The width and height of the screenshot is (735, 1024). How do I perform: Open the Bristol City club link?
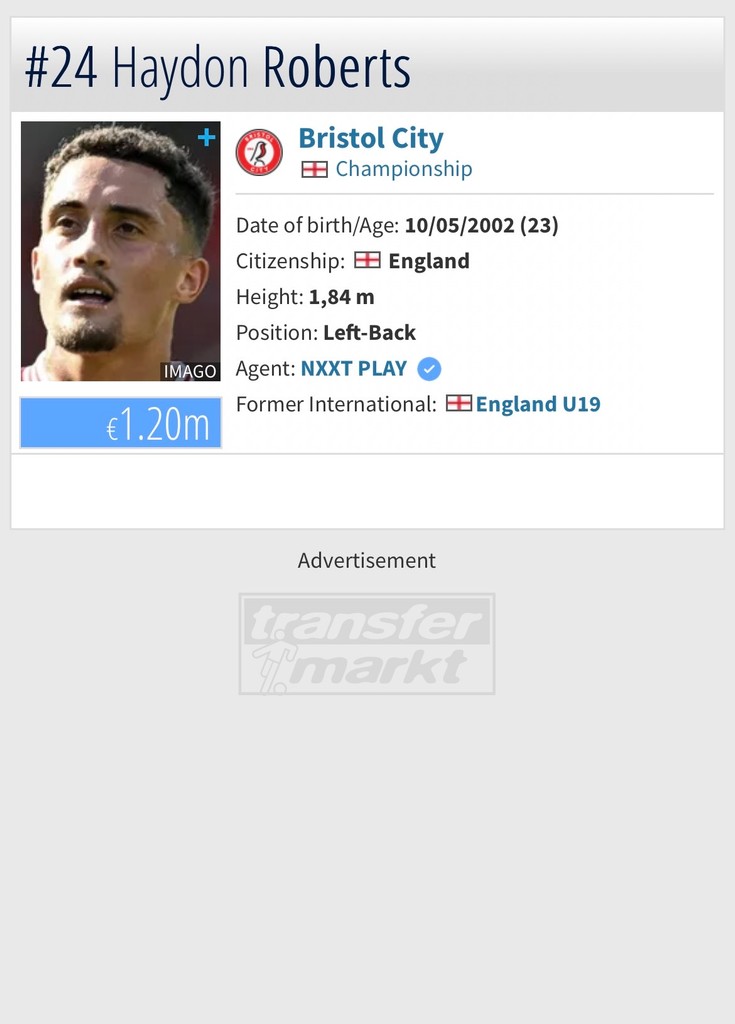[370, 138]
